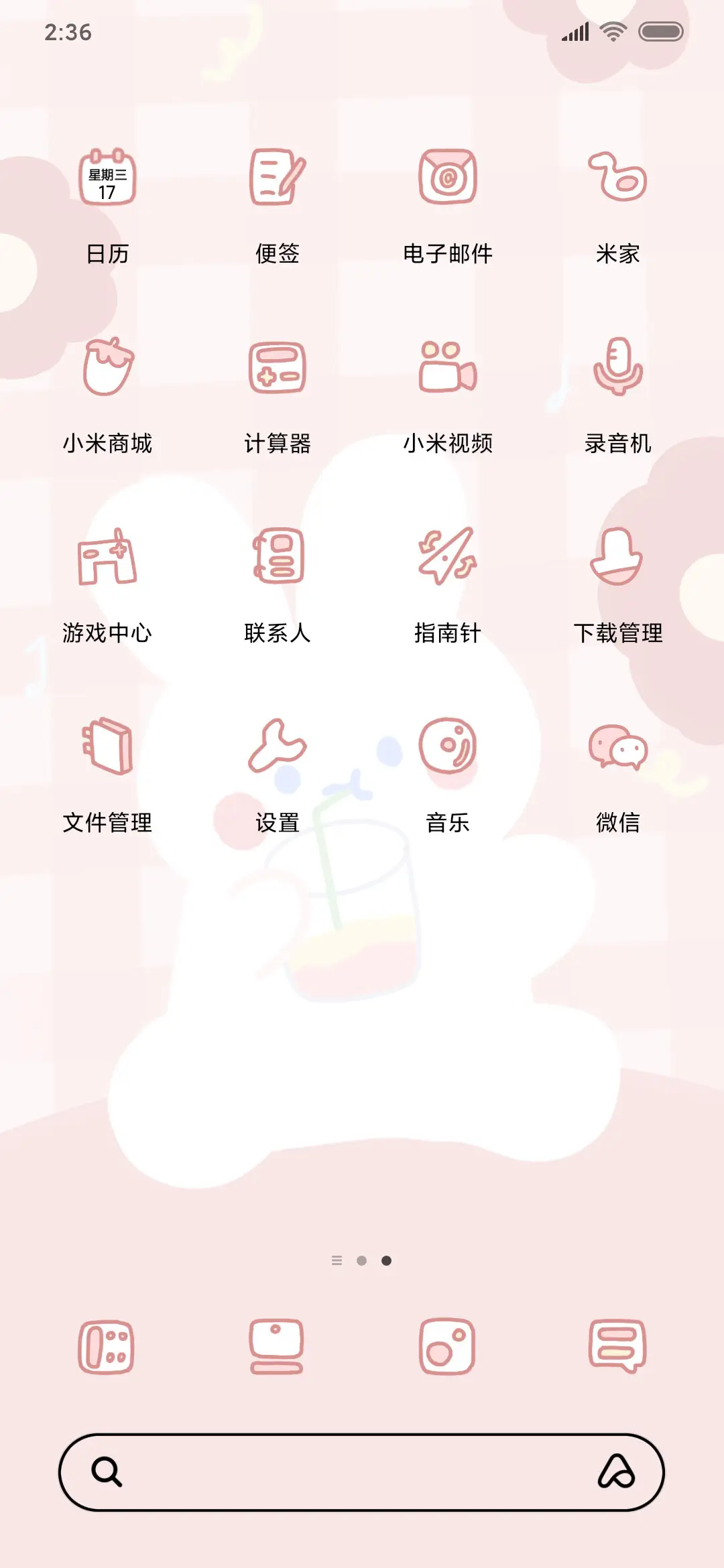The height and width of the screenshot is (1568, 724).
Task: Open the 米家 Mi Home app
Action: point(618,178)
